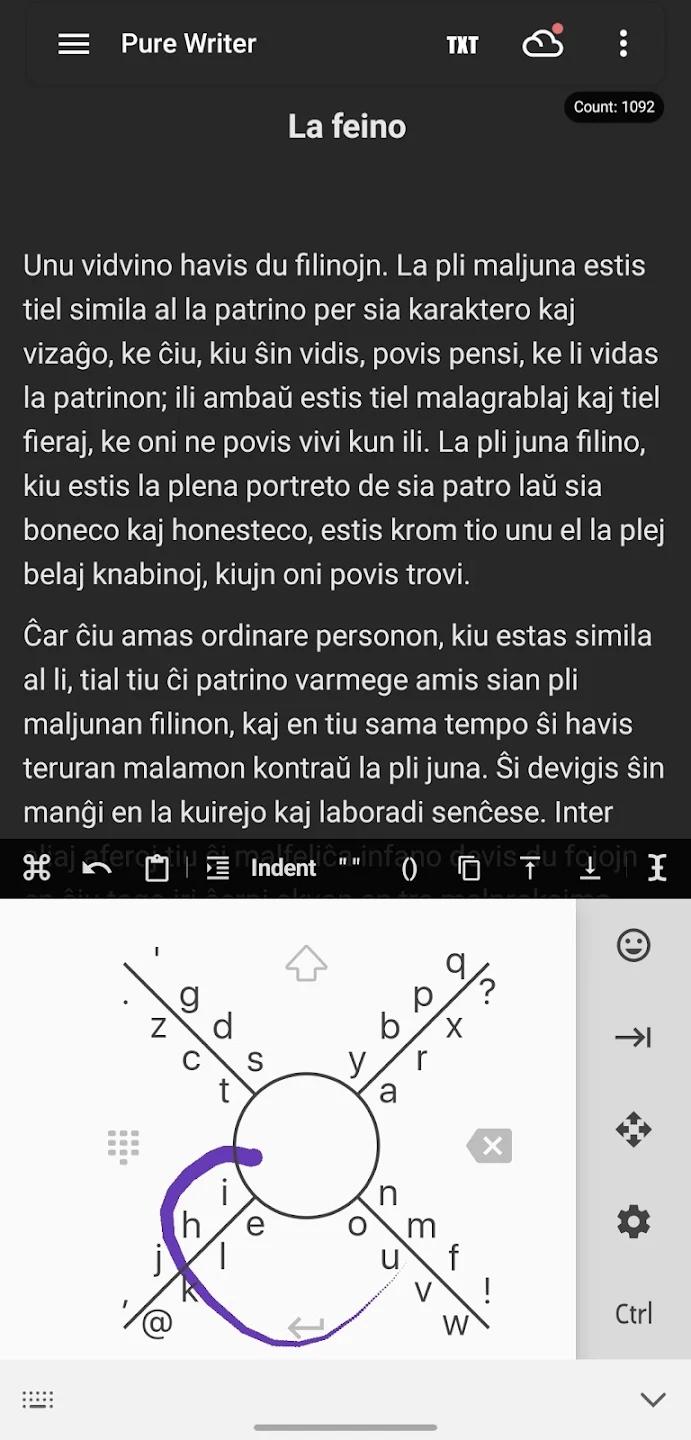Undo the last edit
The image size is (691, 1440).
click(x=97, y=868)
